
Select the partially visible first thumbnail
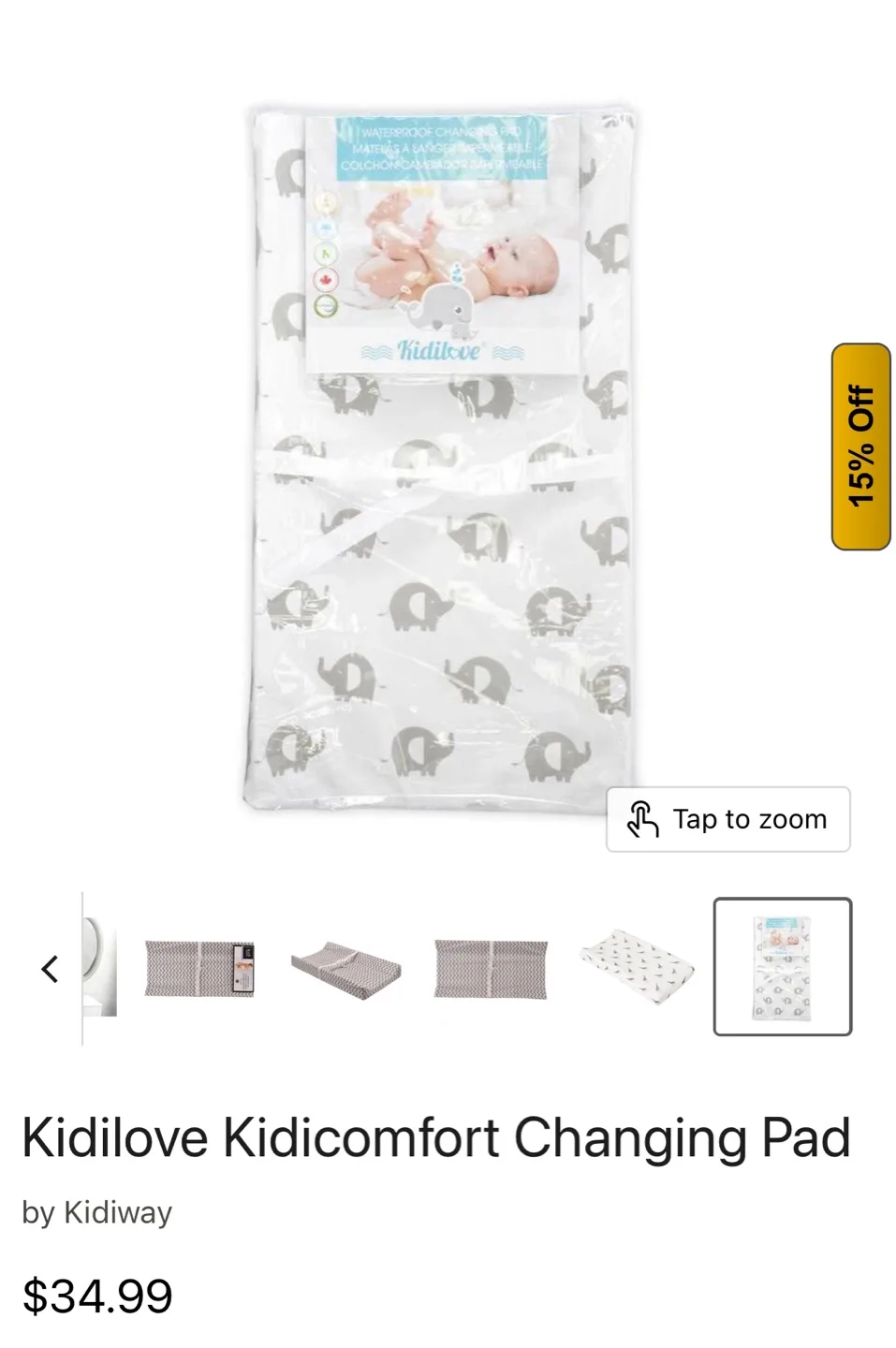tap(99, 968)
